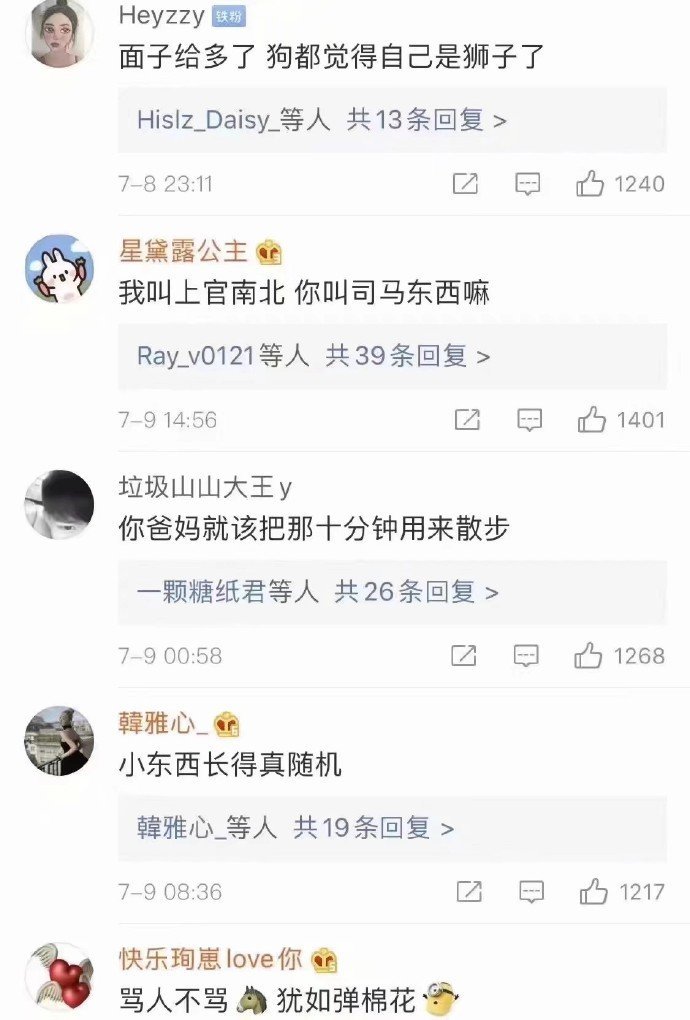Viewport: 690px width, 1020px height.
Task: Reply to 垃圾山山大王y's comment
Action: tap(527, 655)
